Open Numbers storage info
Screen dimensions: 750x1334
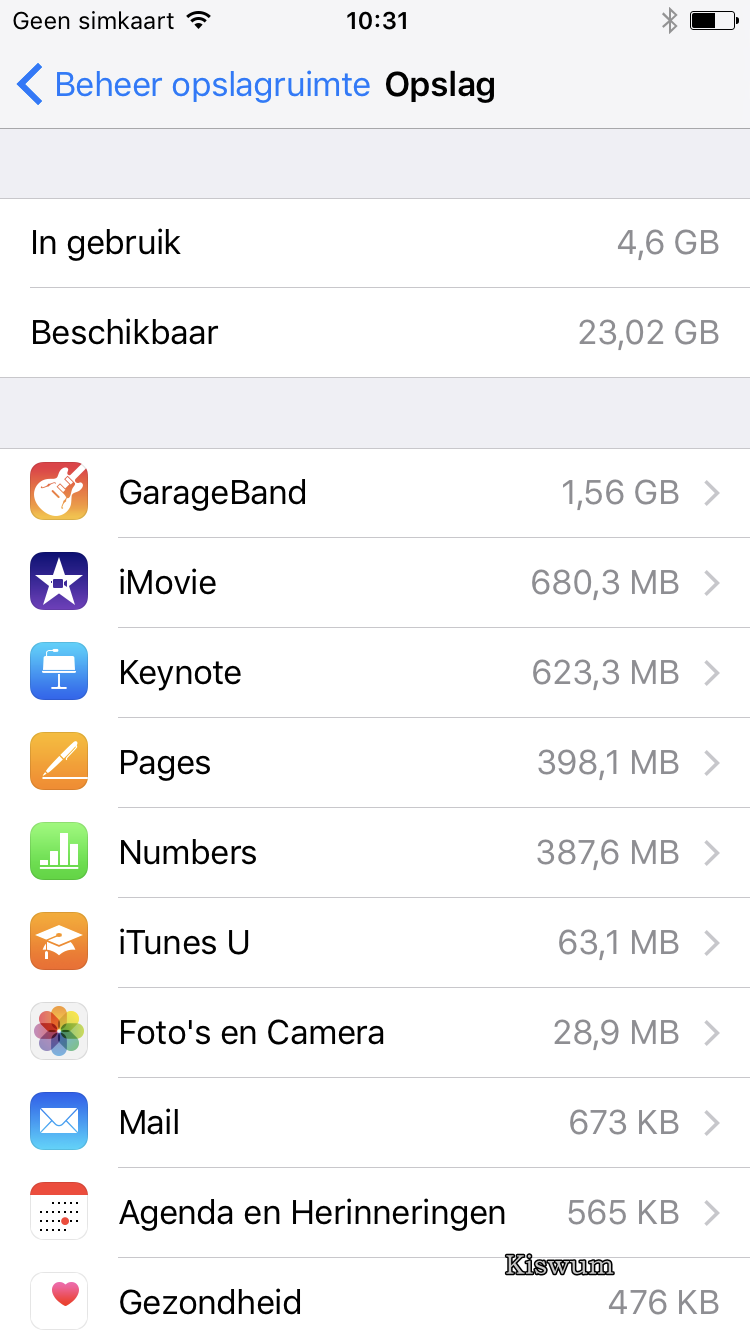click(x=375, y=853)
